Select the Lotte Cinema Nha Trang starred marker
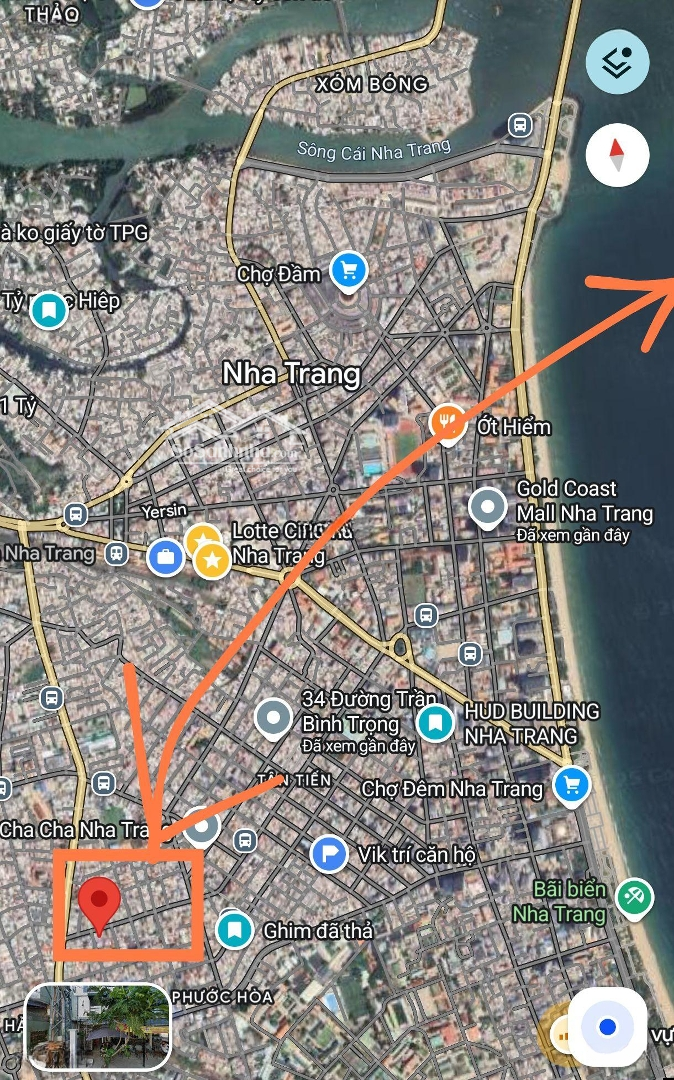Viewport: 674px width, 1080px height. 212,560
